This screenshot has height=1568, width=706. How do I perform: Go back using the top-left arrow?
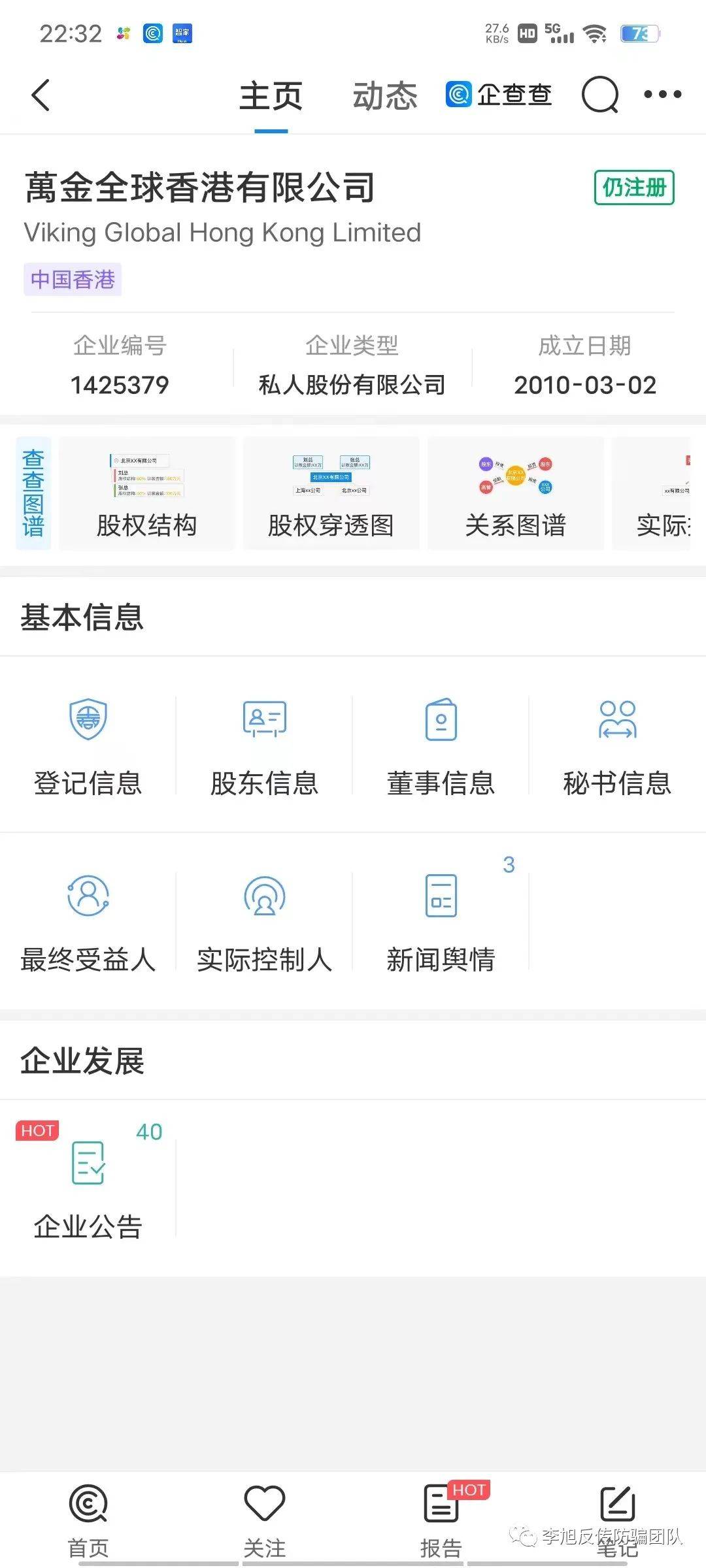coord(41,95)
